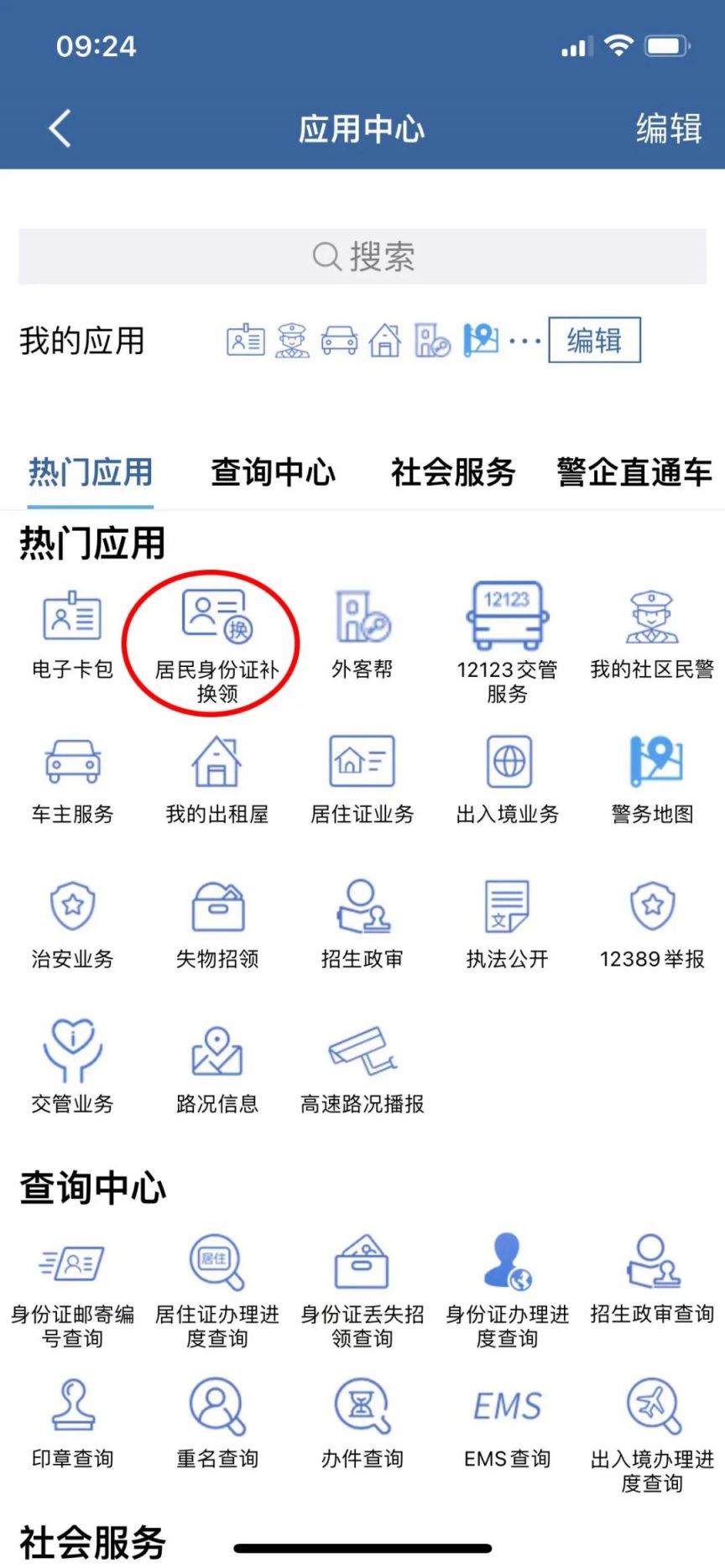Open the 搜索 search box
This screenshot has height=1568, width=725.
pos(362,257)
